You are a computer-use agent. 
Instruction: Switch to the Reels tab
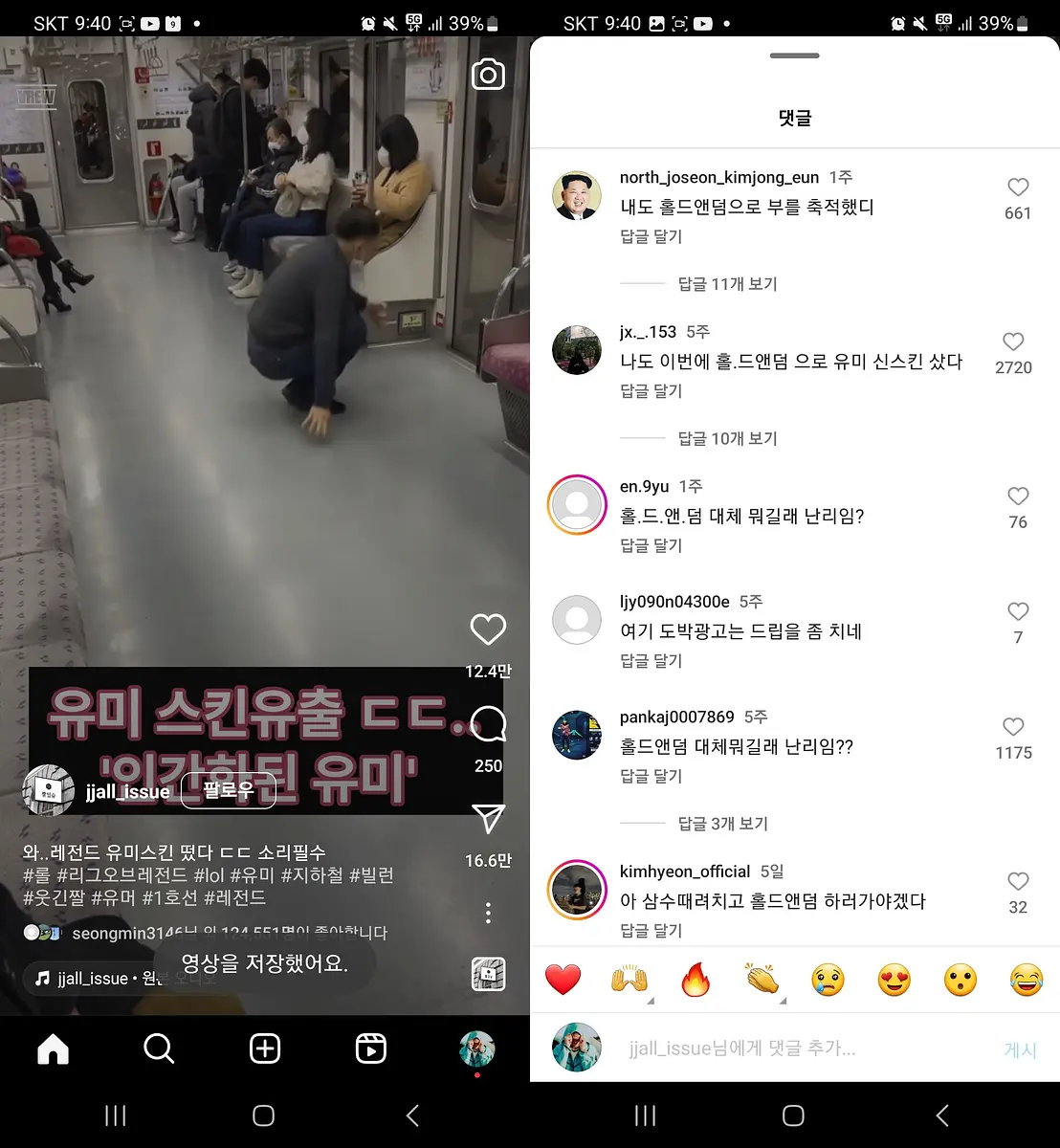point(371,1049)
